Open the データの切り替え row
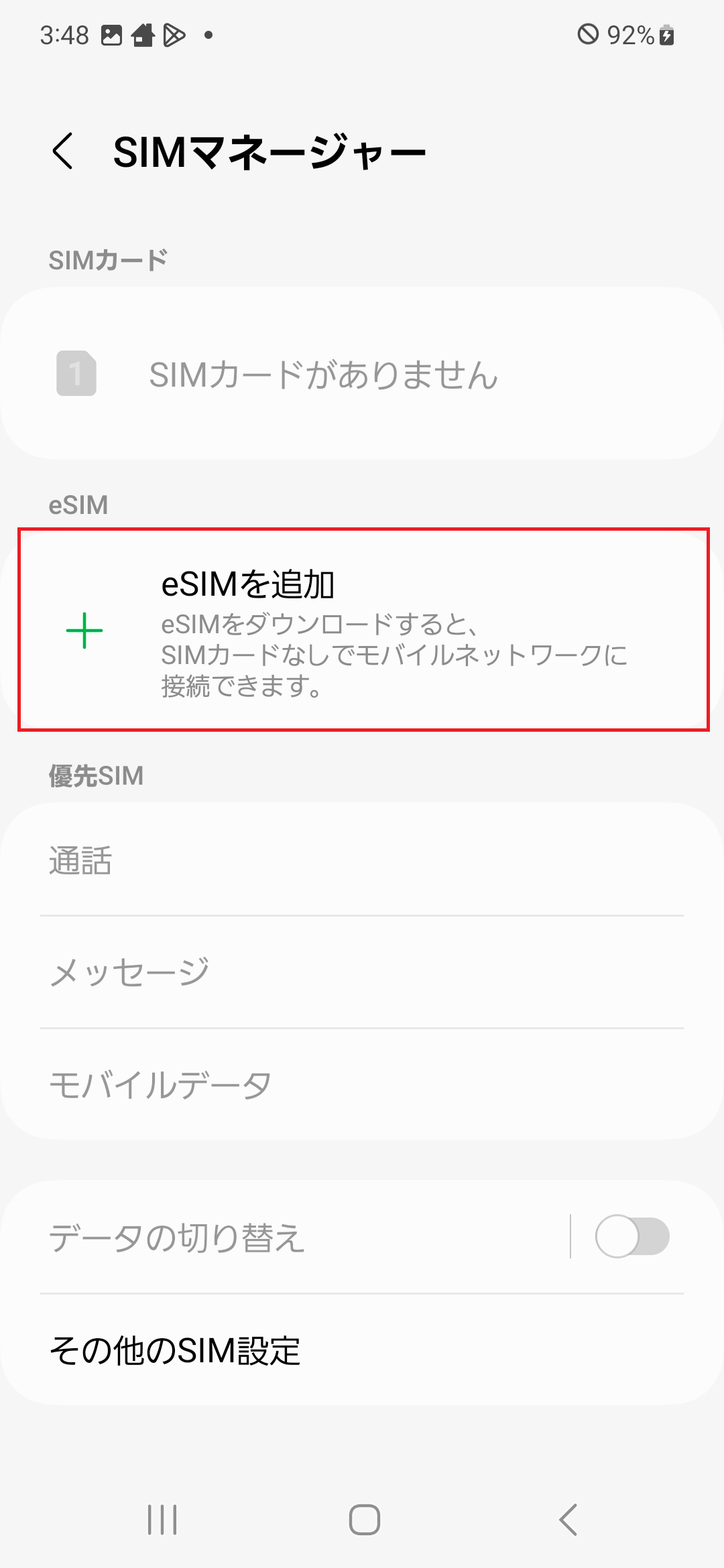The height and width of the screenshot is (1568, 724). coord(295,1237)
